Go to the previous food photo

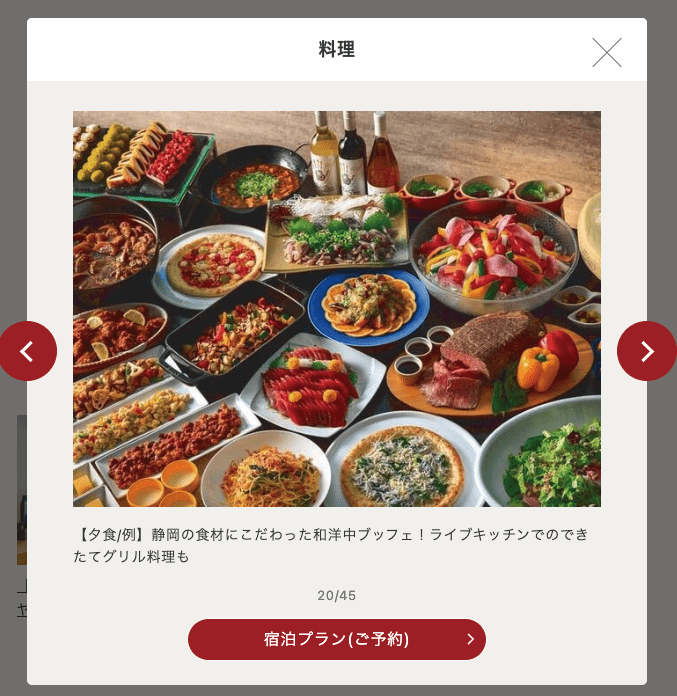[x=27, y=351]
